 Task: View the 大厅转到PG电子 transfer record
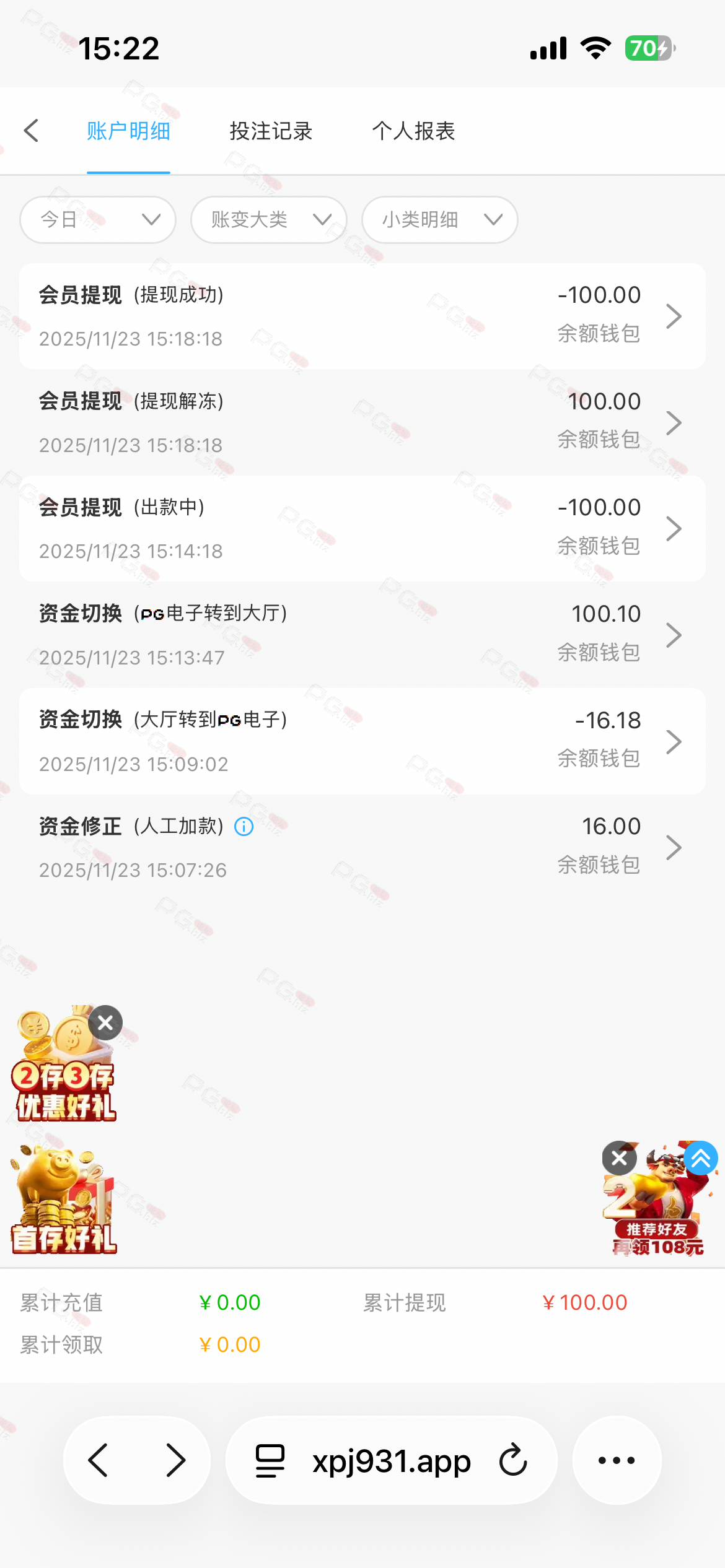[x=362, y=741]
